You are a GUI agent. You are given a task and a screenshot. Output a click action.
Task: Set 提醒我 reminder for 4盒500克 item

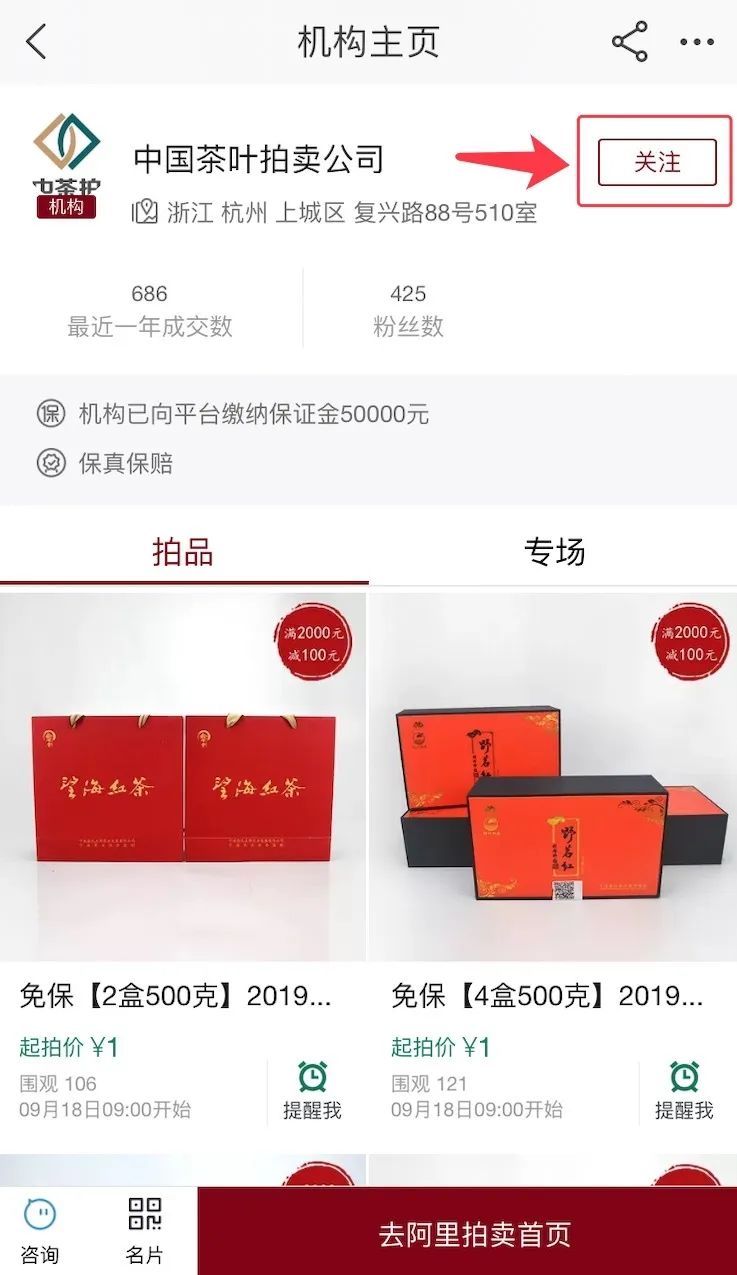click(x=684, y=1092)
